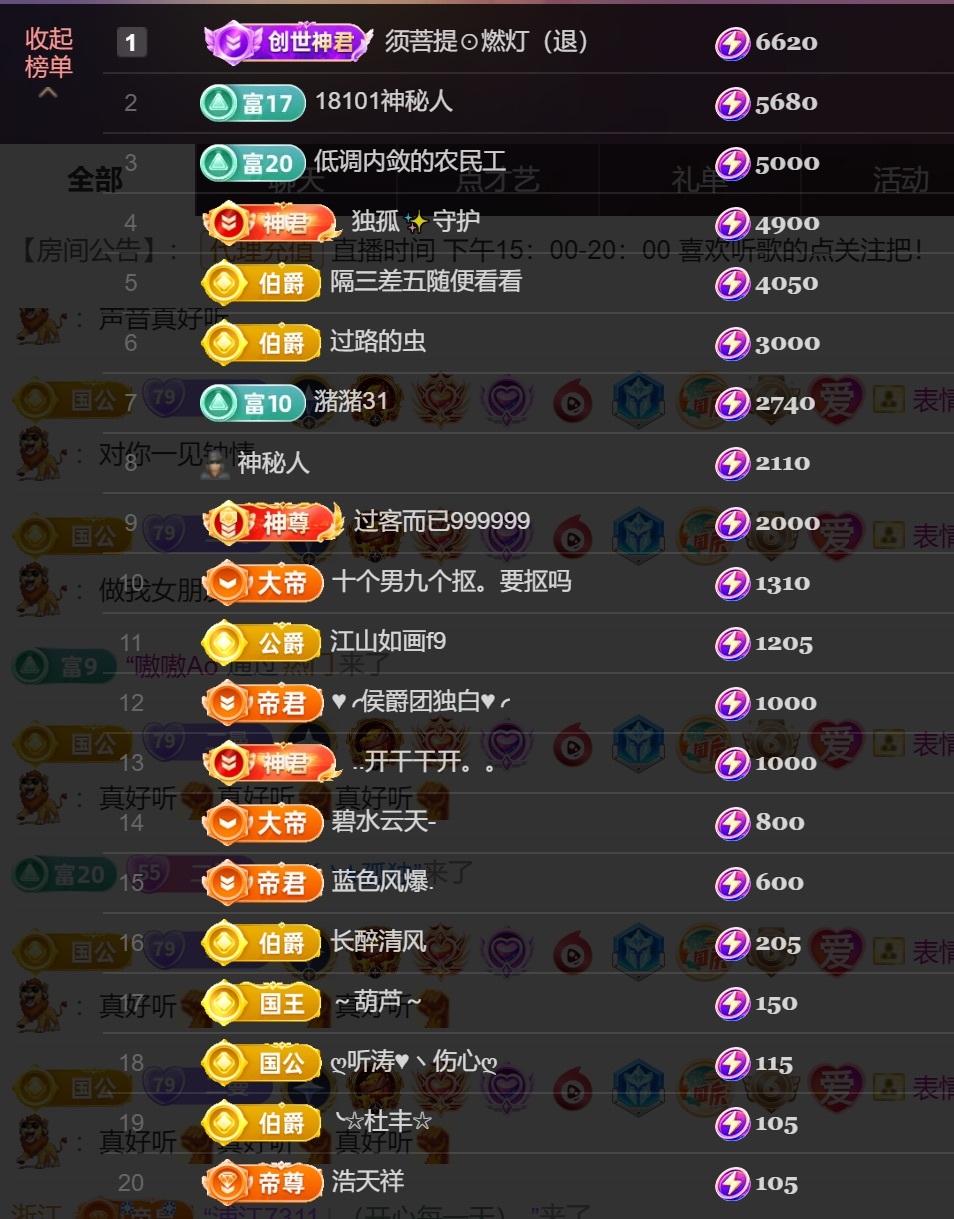Open the 神秘人 row with 2110
The width and height of the screenshot is (954, 1219).
tap(273, 462)
